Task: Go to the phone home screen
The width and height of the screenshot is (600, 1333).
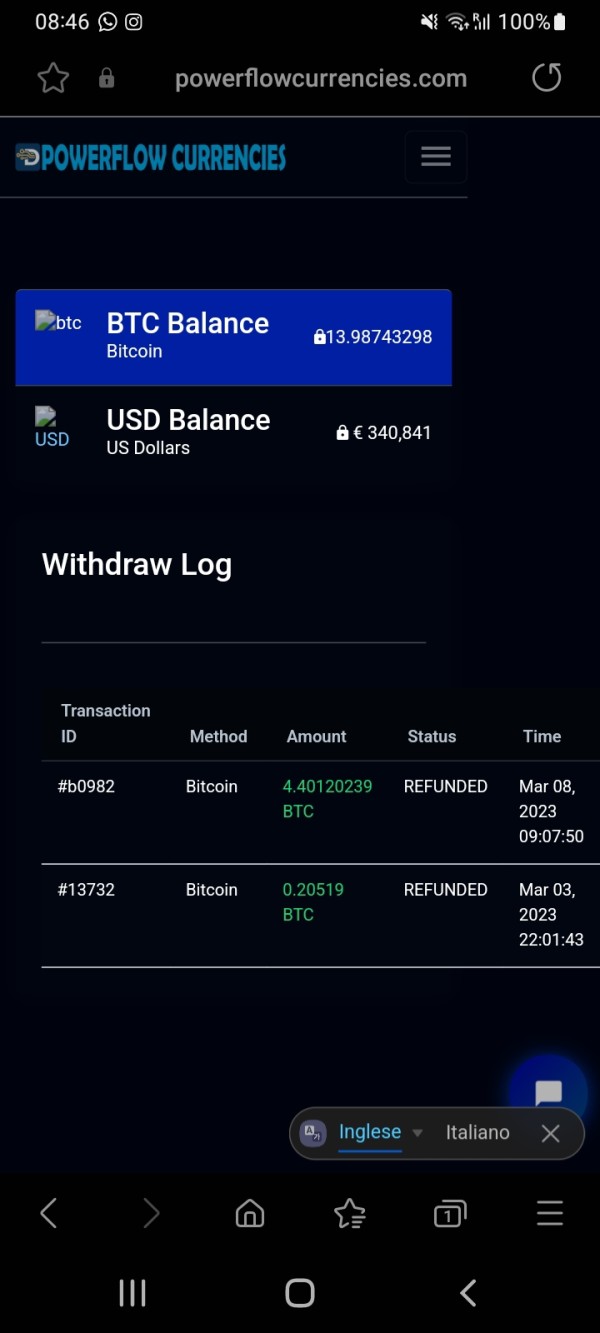Action: click(x=300, y=1293)
